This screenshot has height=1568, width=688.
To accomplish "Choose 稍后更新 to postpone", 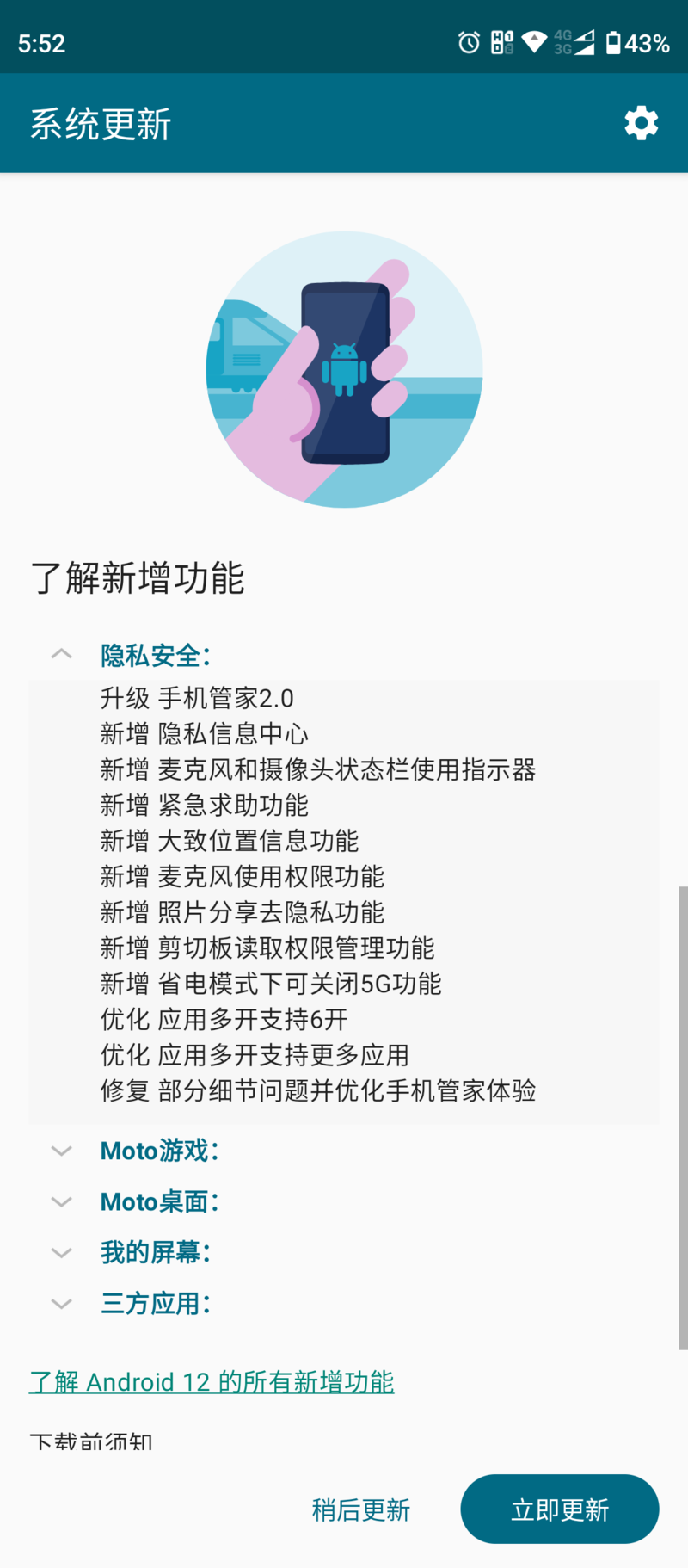I will pyautogui.click(x=360, y=1509).
